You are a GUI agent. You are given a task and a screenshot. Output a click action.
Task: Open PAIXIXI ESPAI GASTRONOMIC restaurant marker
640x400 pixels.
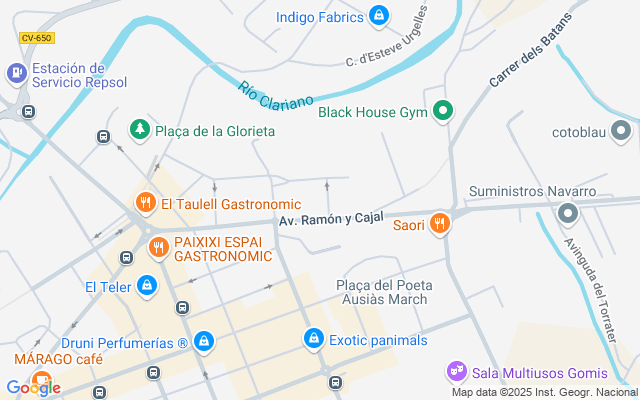[x=157, y=246]
